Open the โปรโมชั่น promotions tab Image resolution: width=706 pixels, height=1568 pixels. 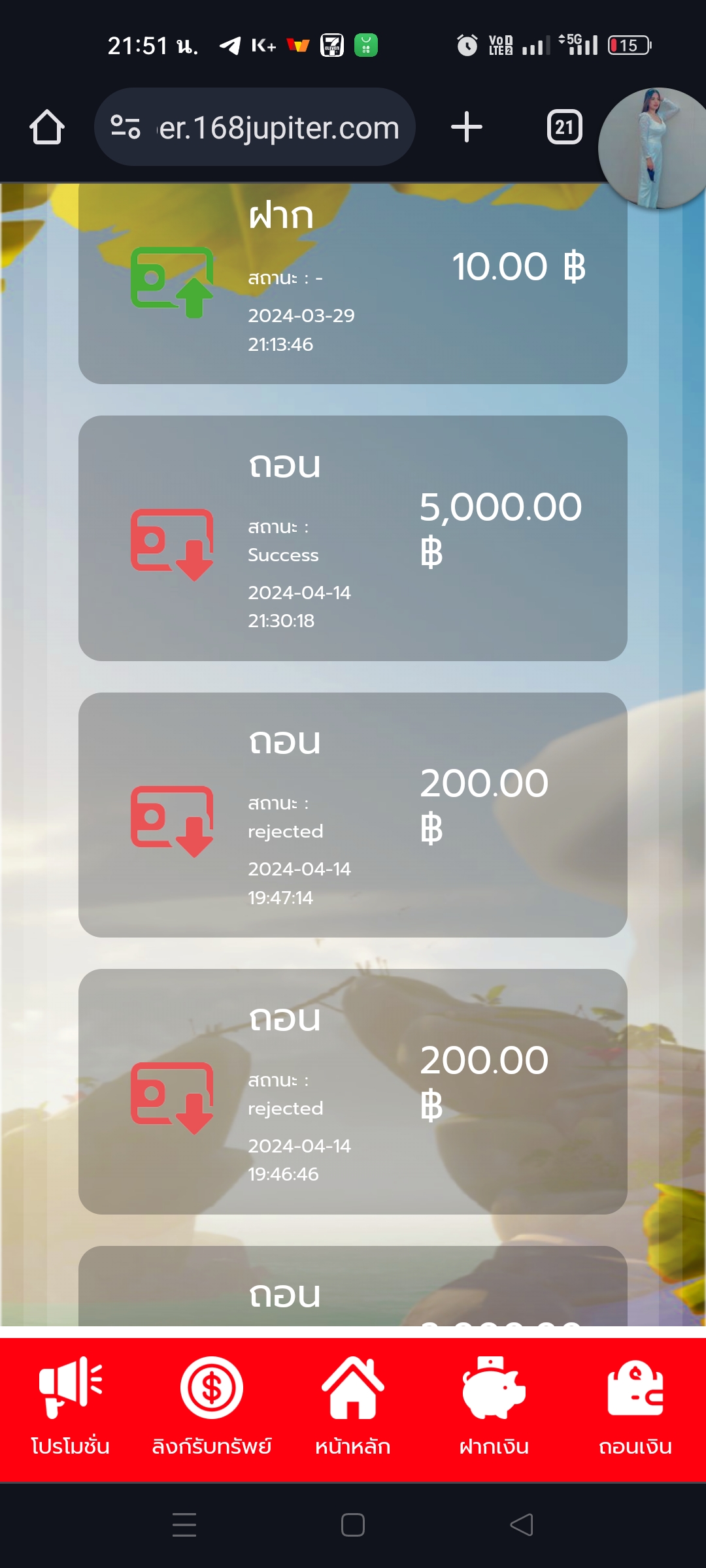(x=71, y=1406)
